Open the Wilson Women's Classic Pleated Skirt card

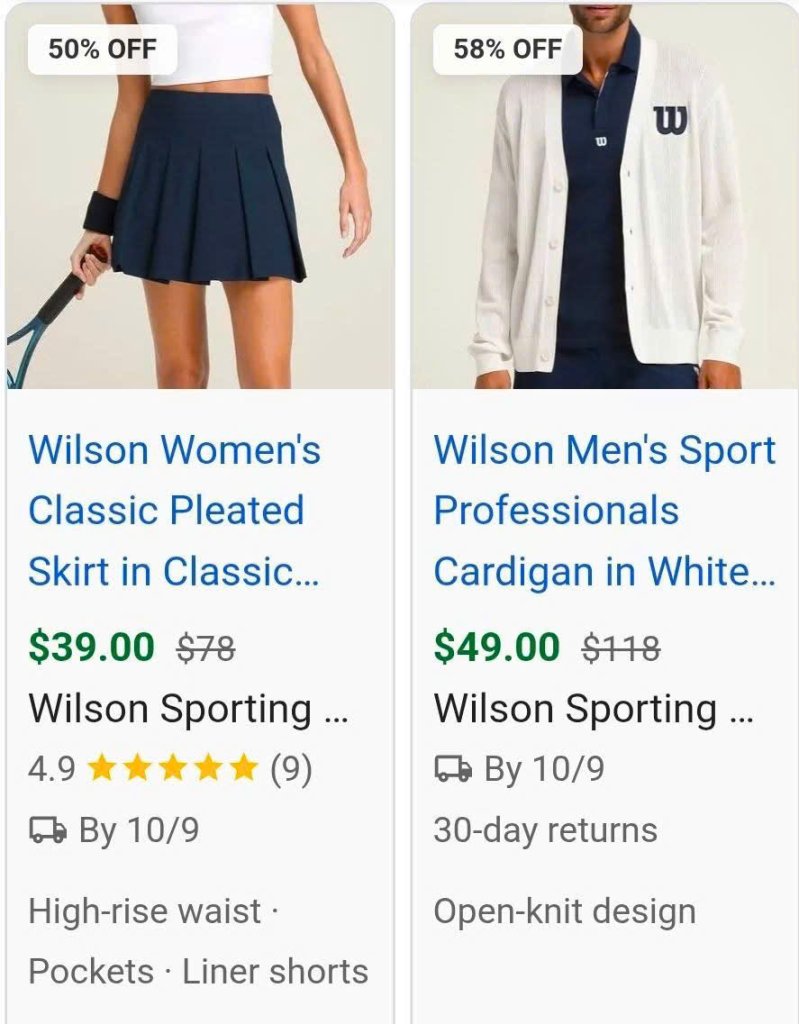click(175, 510)
